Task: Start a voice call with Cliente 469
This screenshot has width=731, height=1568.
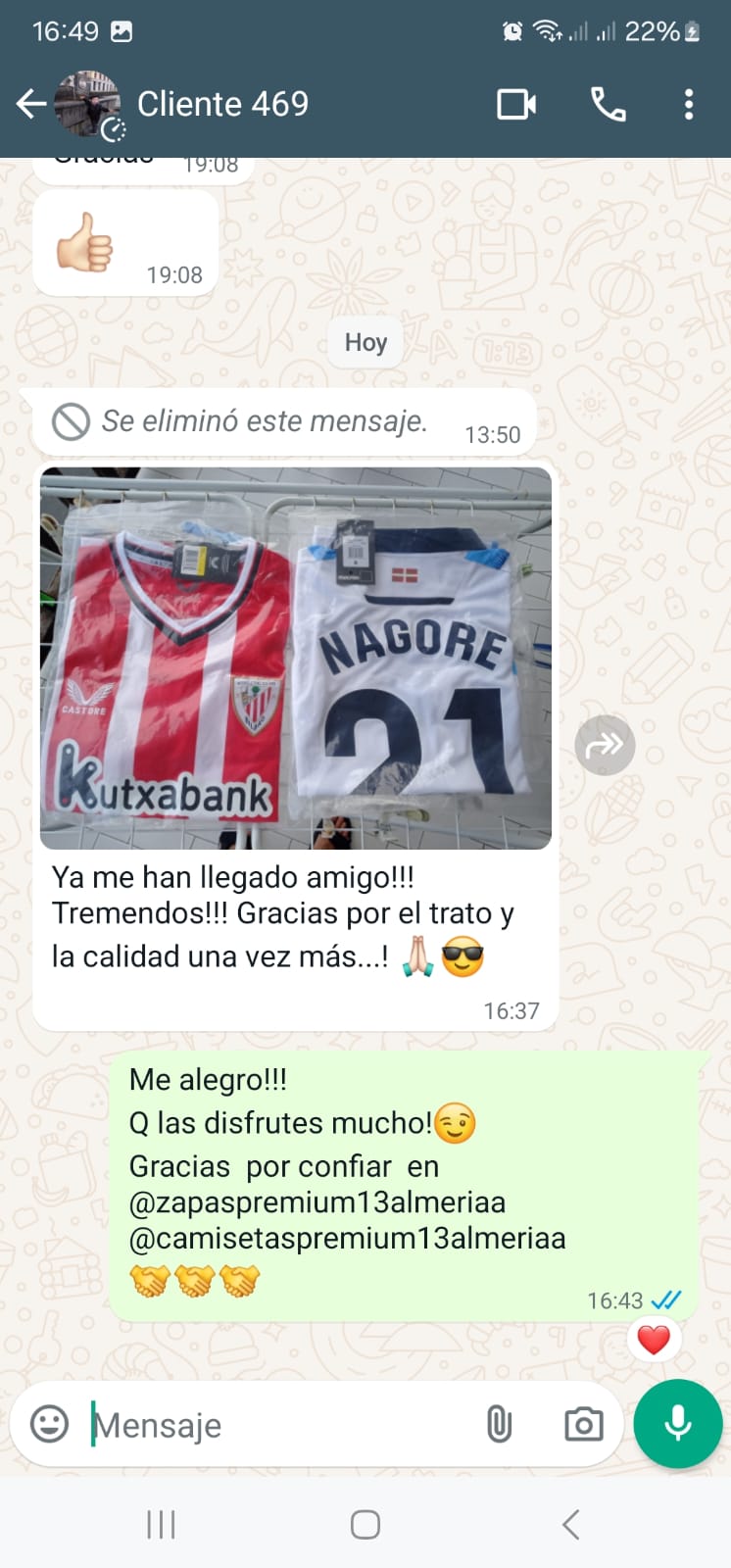Action: coord(609,104)
